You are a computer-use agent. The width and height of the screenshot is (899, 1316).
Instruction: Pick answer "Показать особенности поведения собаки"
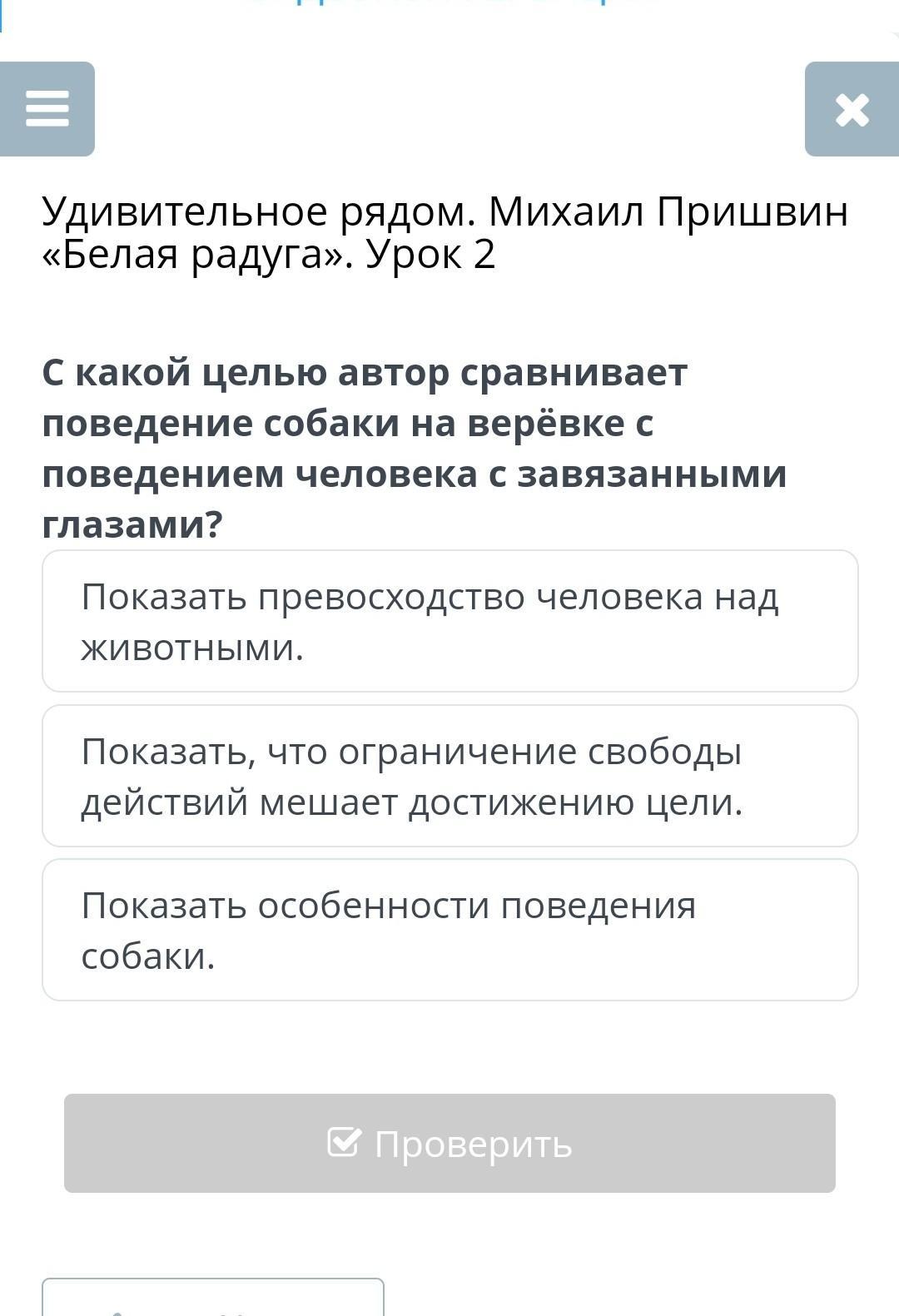[450, 930]
